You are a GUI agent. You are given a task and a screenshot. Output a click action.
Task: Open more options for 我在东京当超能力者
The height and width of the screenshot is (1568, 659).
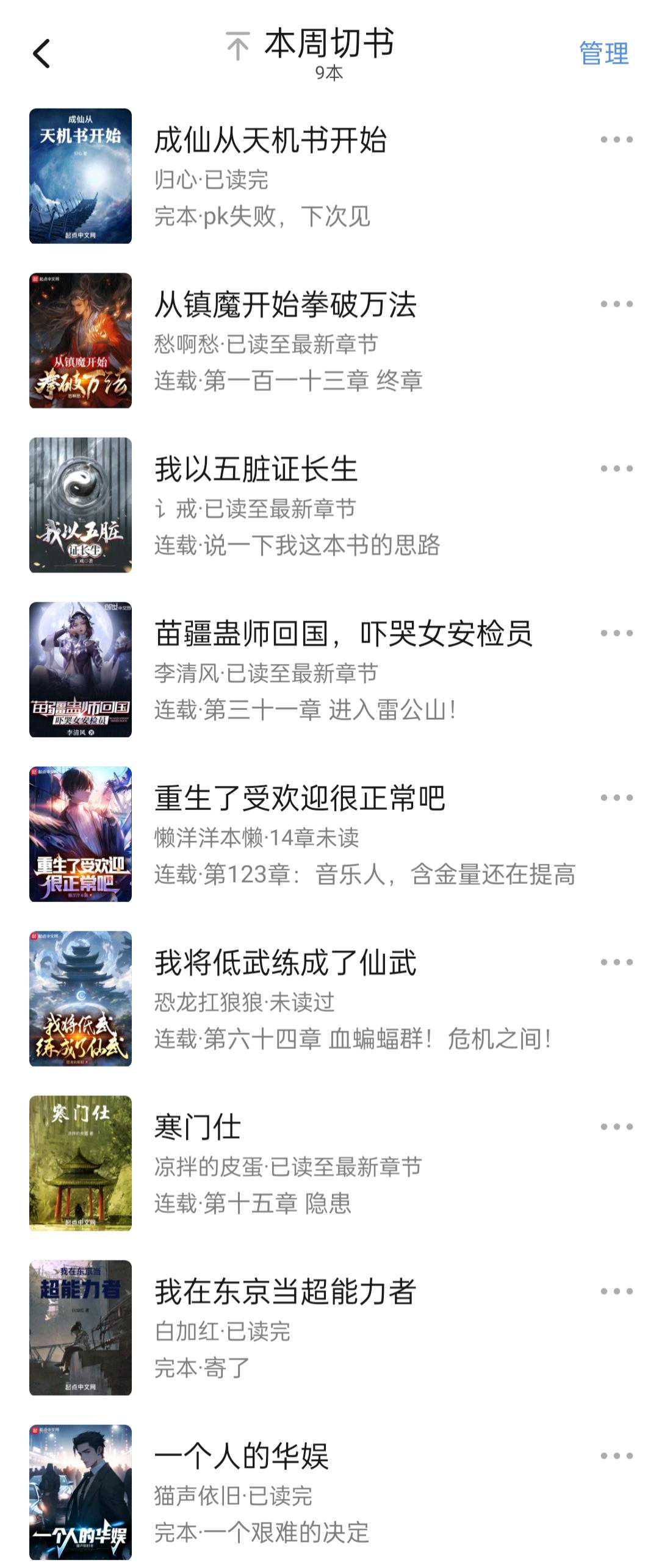(616, 1292)
